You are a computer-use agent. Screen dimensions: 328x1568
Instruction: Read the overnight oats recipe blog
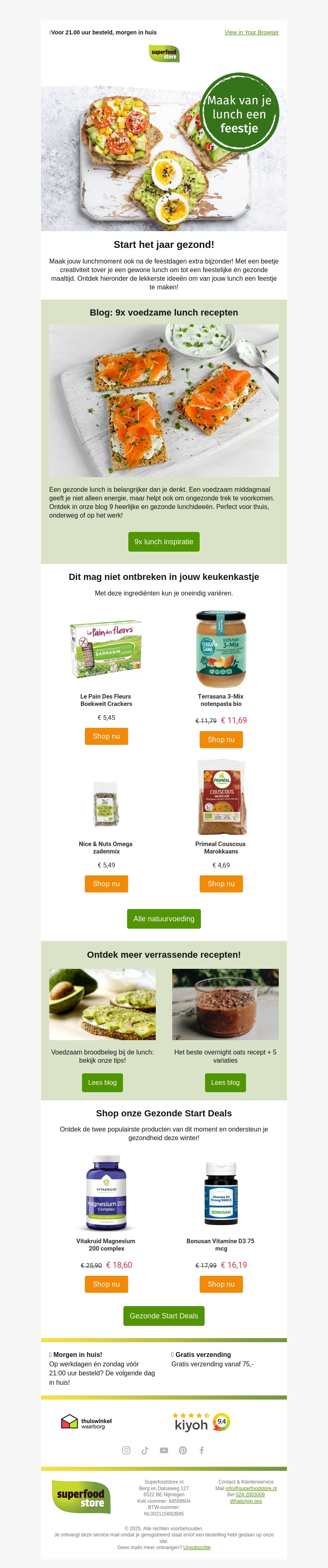tap(225, 1083)
